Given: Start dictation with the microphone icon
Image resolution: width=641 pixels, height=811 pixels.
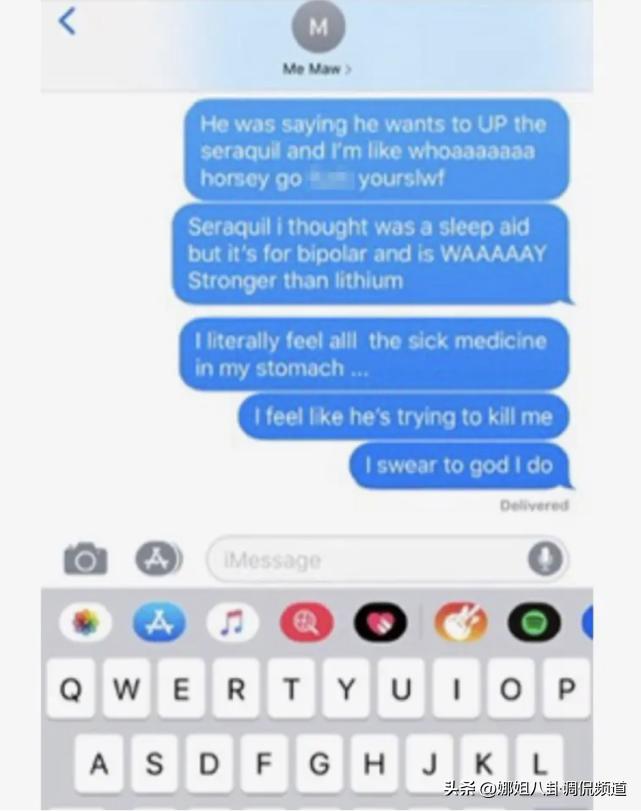Looking at the screenshot, I should pyautogui.click(x=545, y=559).
